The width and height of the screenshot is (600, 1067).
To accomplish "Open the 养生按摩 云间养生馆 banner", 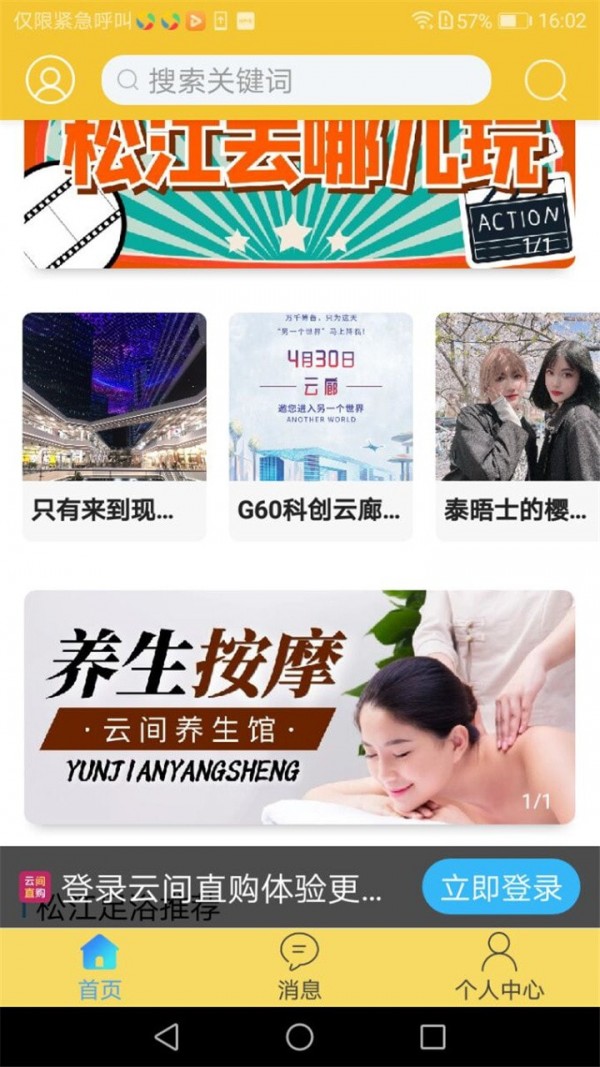I will point(298,706).
